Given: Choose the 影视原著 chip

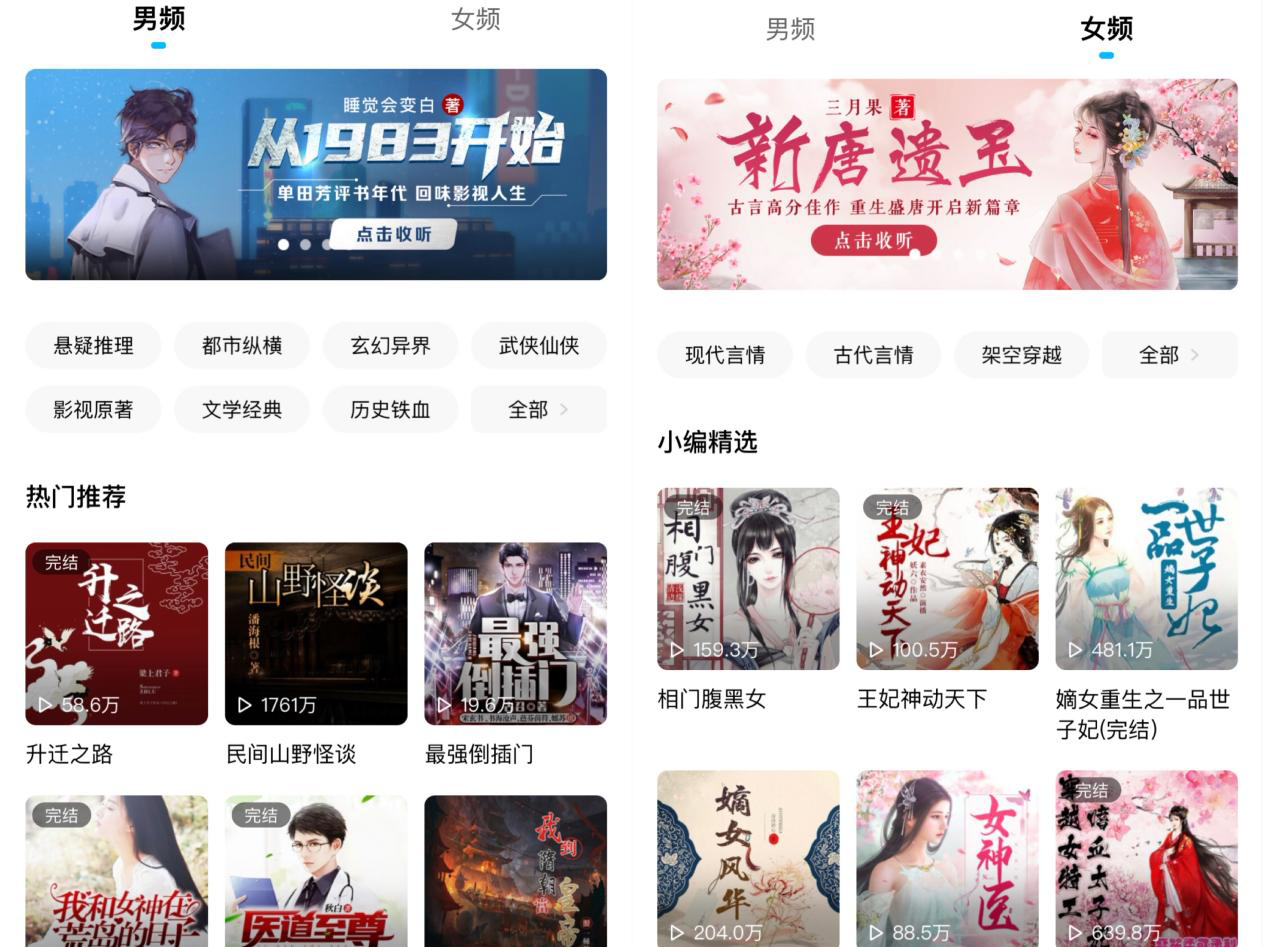Looking at the screenshot, I should coord(93,410).
